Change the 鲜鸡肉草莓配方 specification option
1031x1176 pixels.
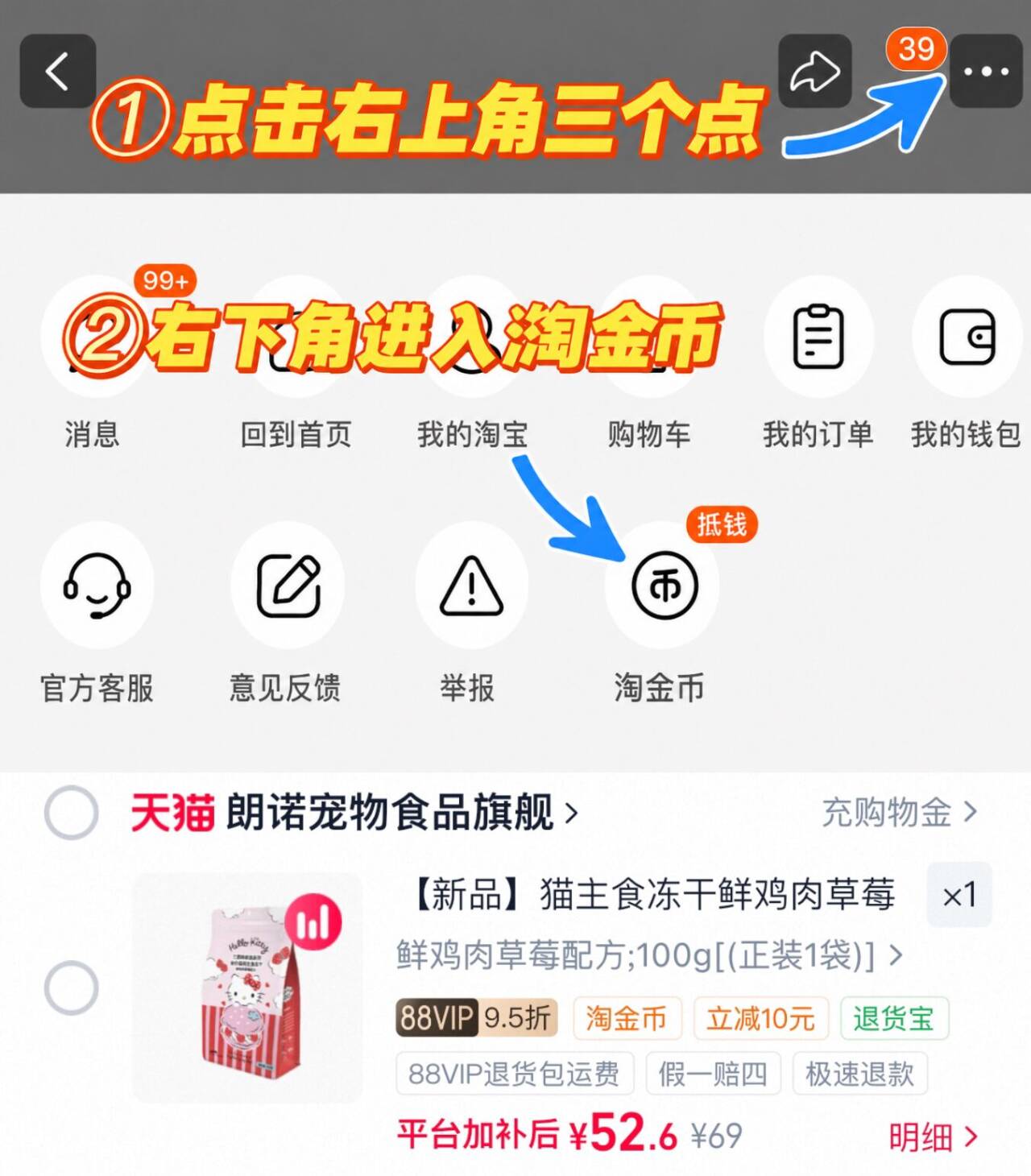[x=649, y=955]
